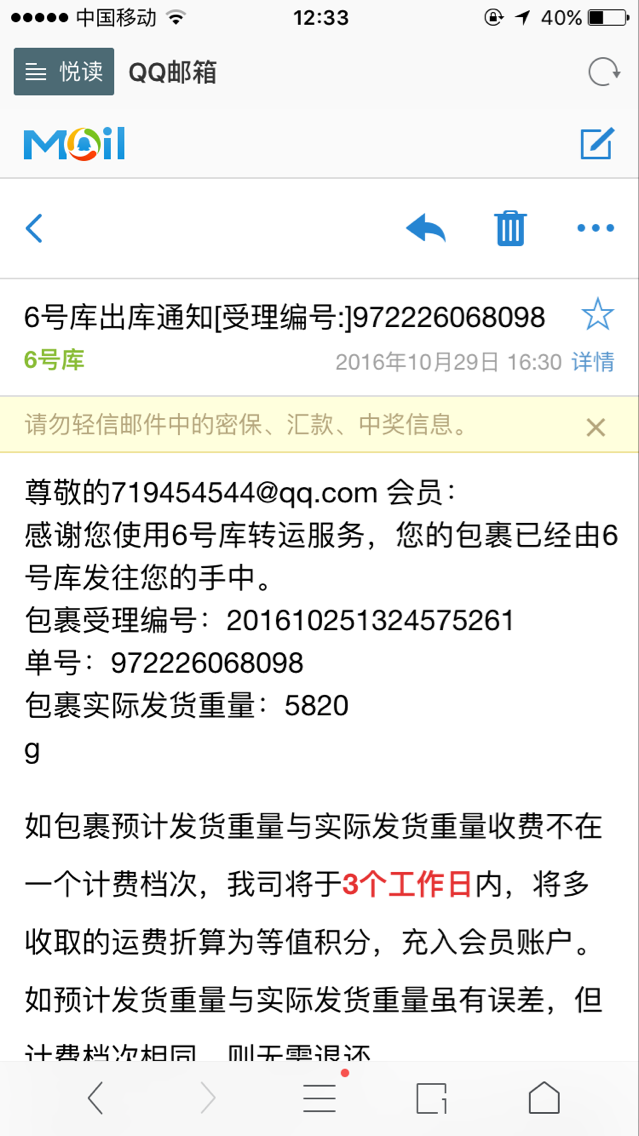Reply to this email
639x1136 pixels.
click(x=426, y=228)
